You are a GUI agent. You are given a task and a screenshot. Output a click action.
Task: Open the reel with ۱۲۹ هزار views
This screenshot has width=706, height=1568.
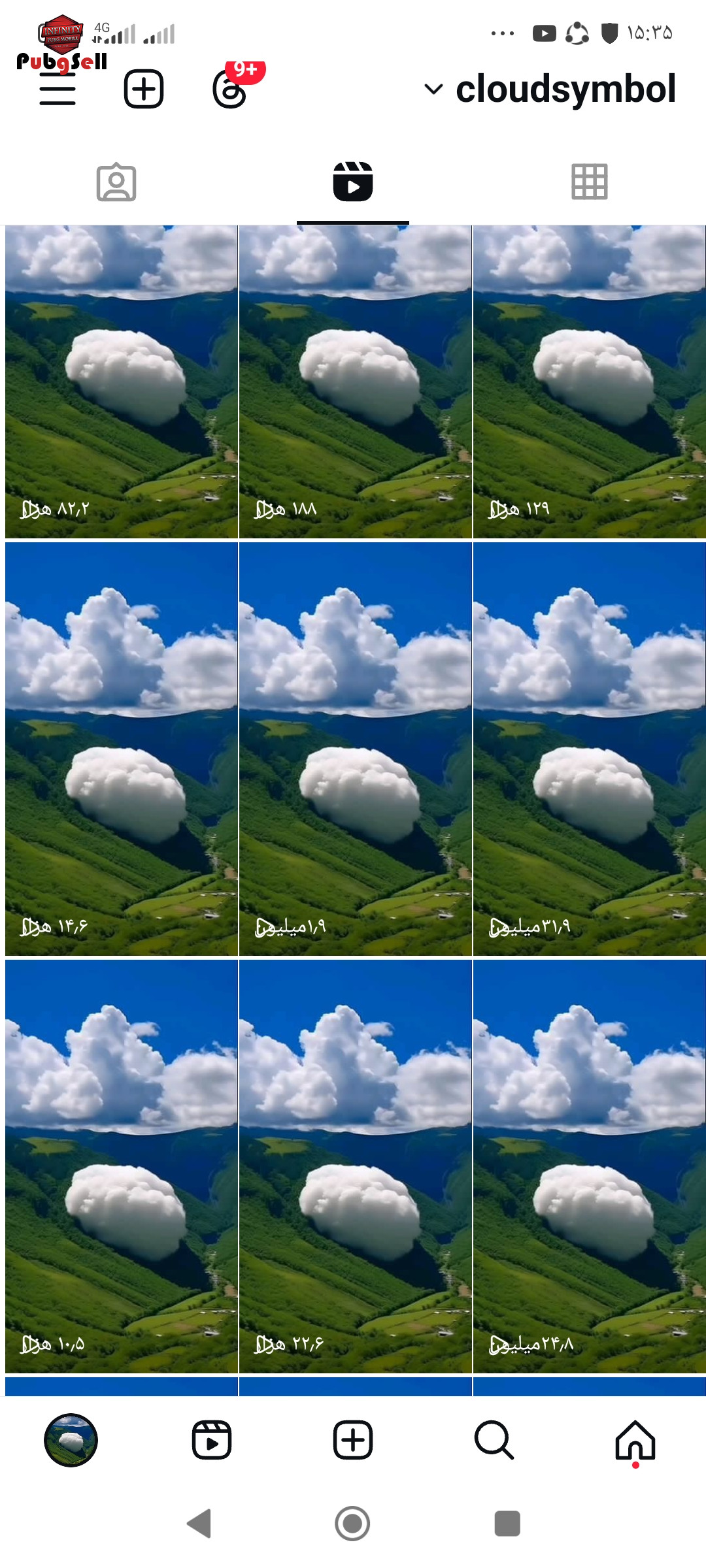pos(590,382)
